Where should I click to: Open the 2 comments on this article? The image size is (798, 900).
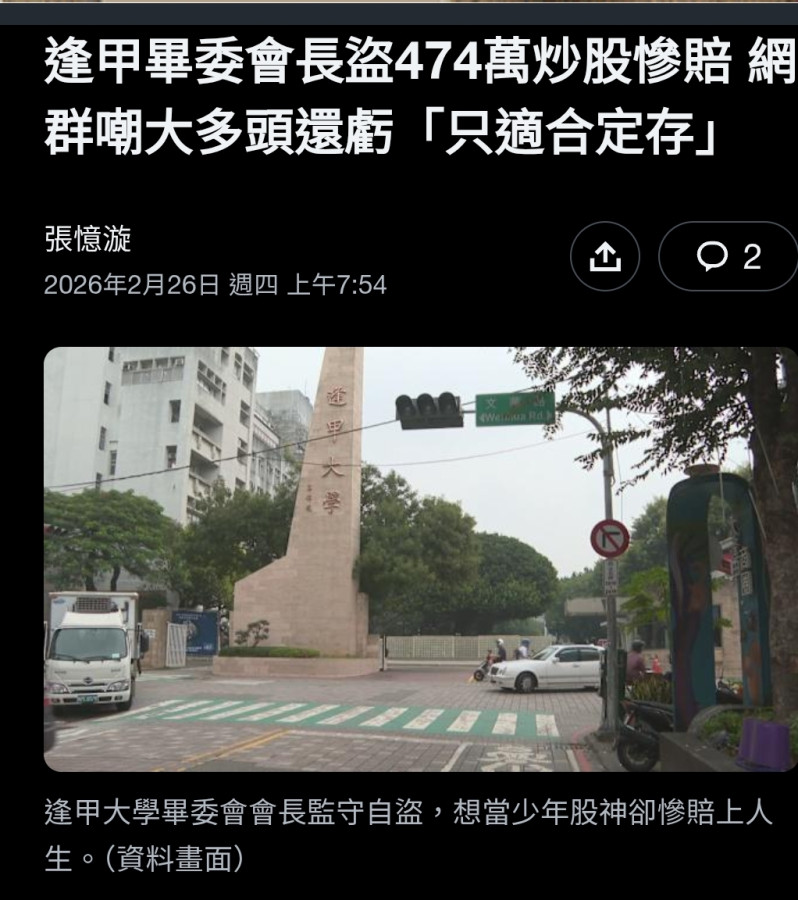[x=728, y=257]
